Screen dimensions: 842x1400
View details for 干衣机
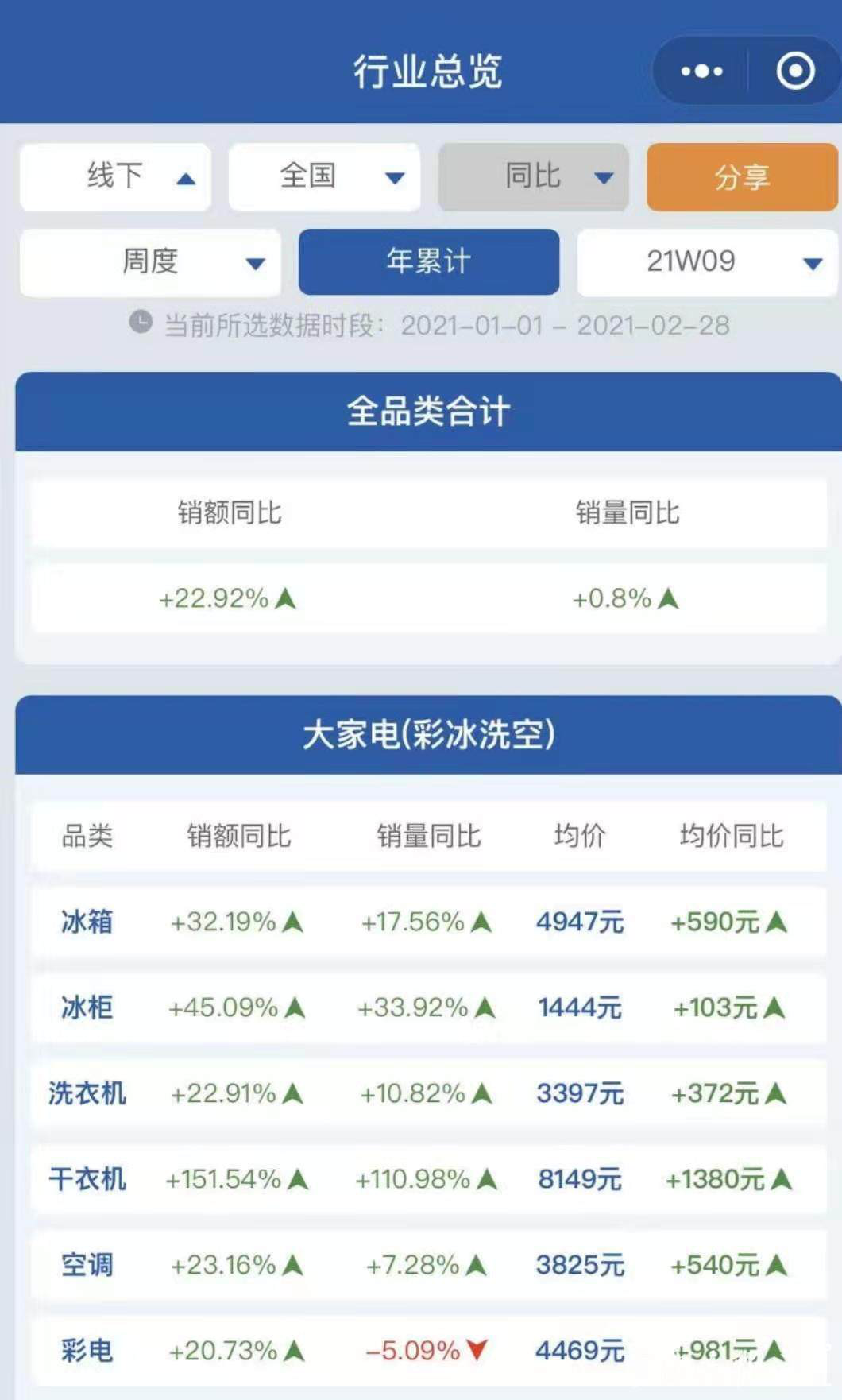[429, 1179]
